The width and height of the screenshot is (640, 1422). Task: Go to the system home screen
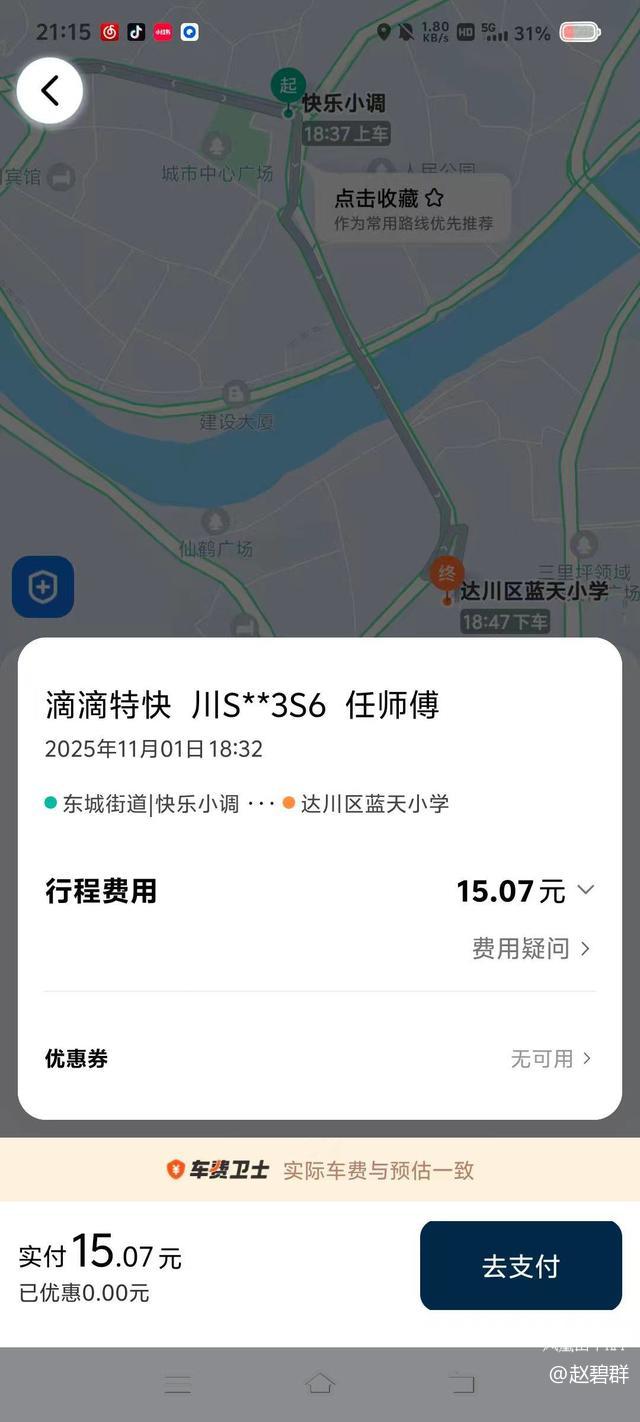pyautogui.click(x=320, y=1384)
